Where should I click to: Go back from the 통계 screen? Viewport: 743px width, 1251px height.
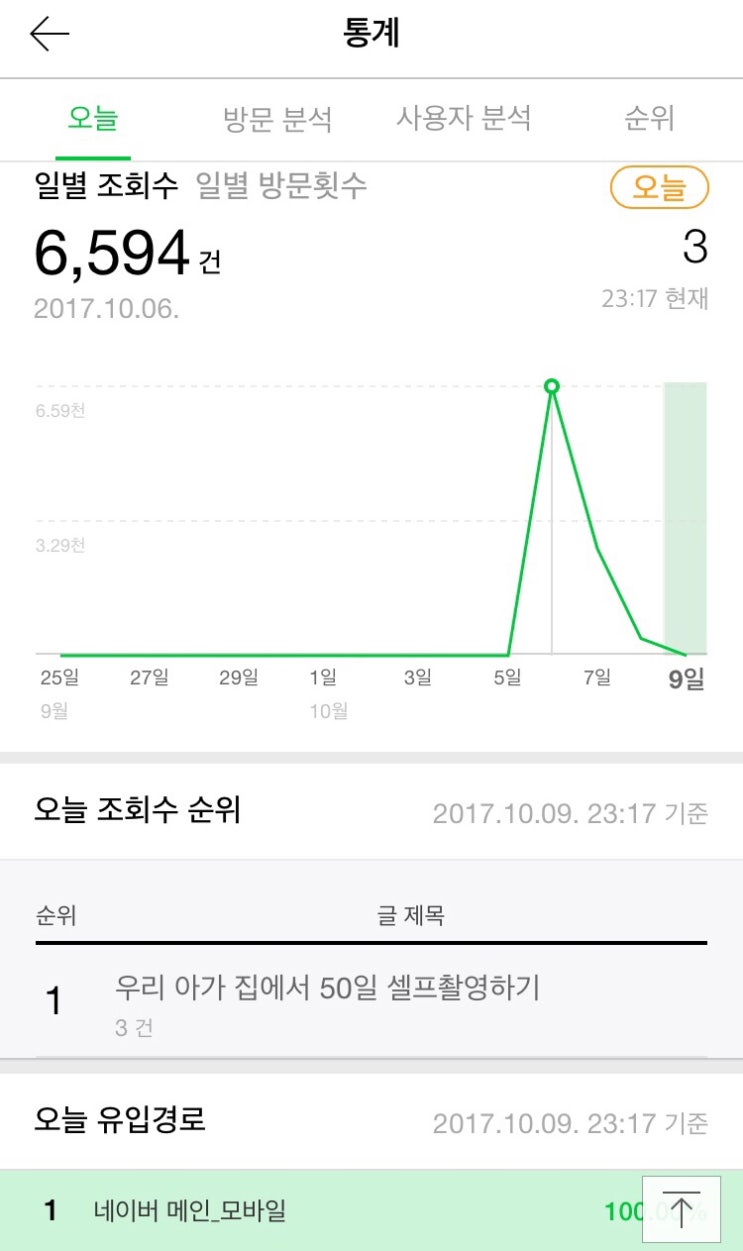49,35
